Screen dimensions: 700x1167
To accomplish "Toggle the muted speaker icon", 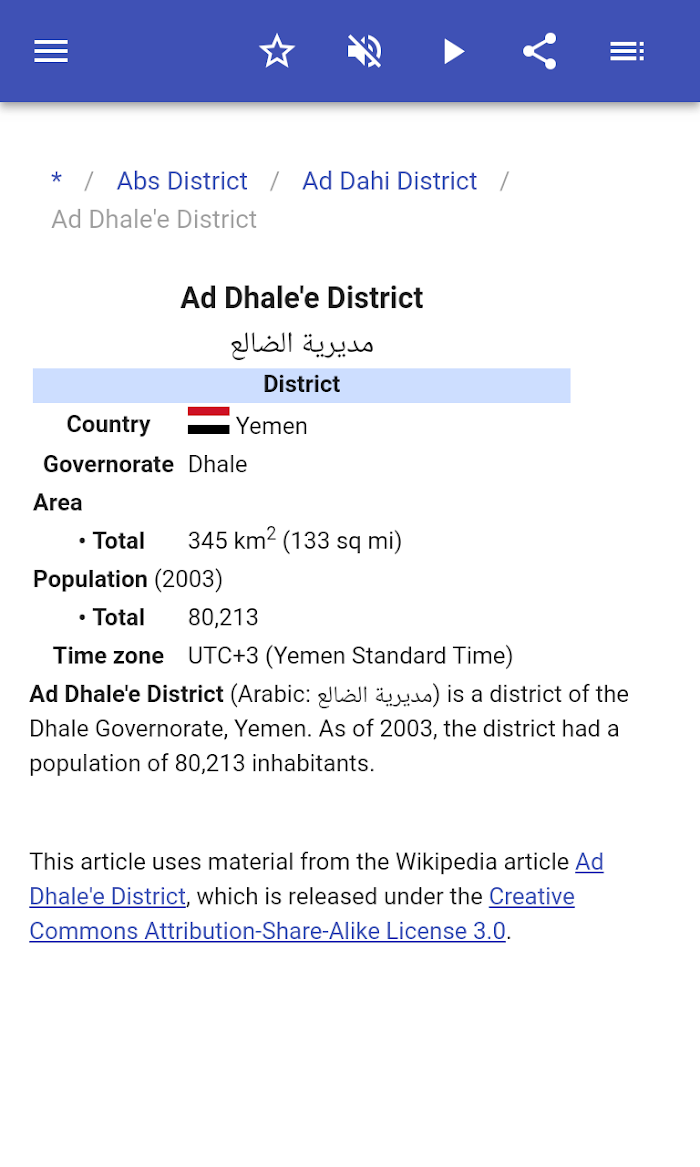I will click(x=365, y=51).
